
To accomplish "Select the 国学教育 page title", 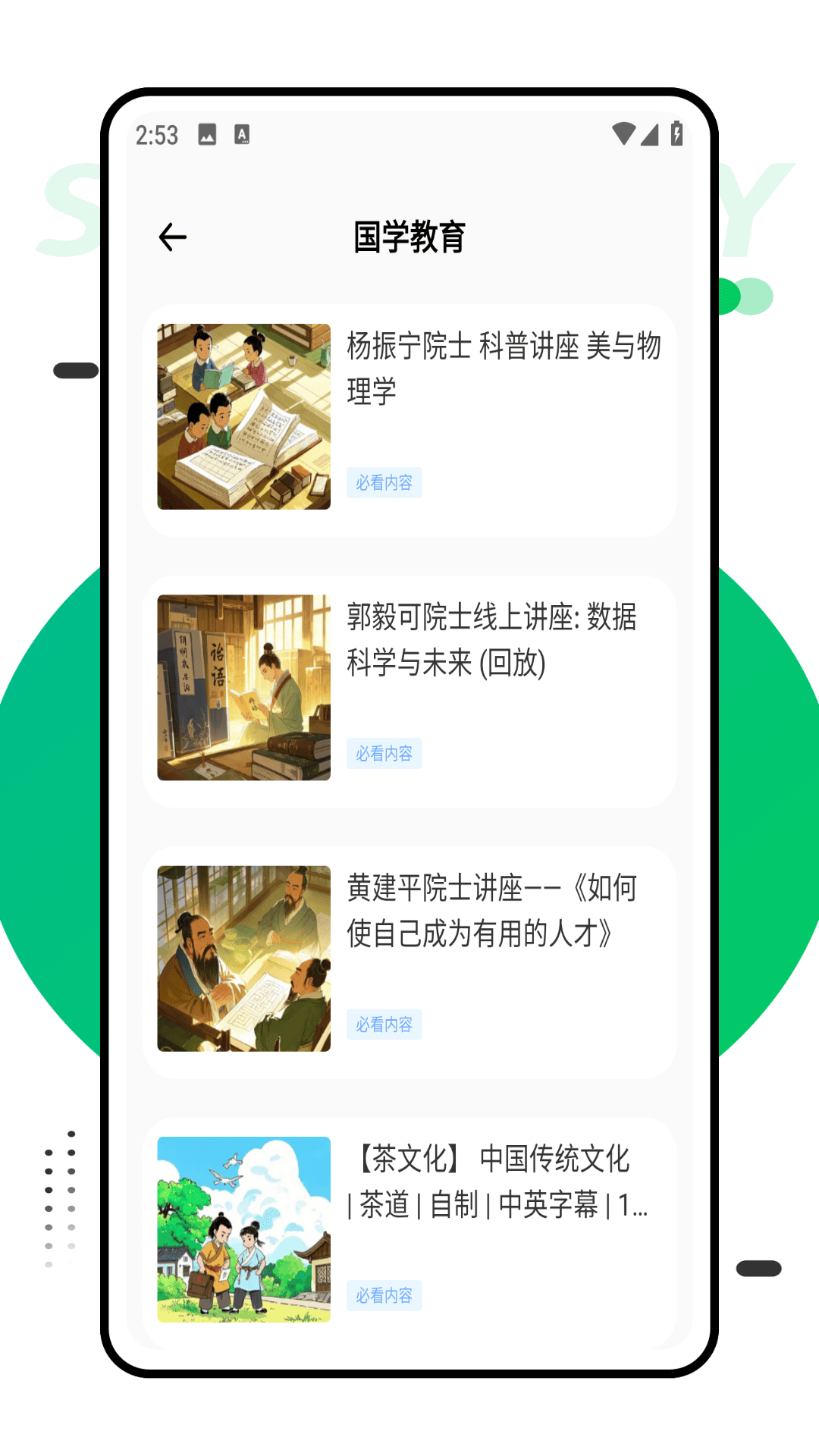I will [409, 237].
